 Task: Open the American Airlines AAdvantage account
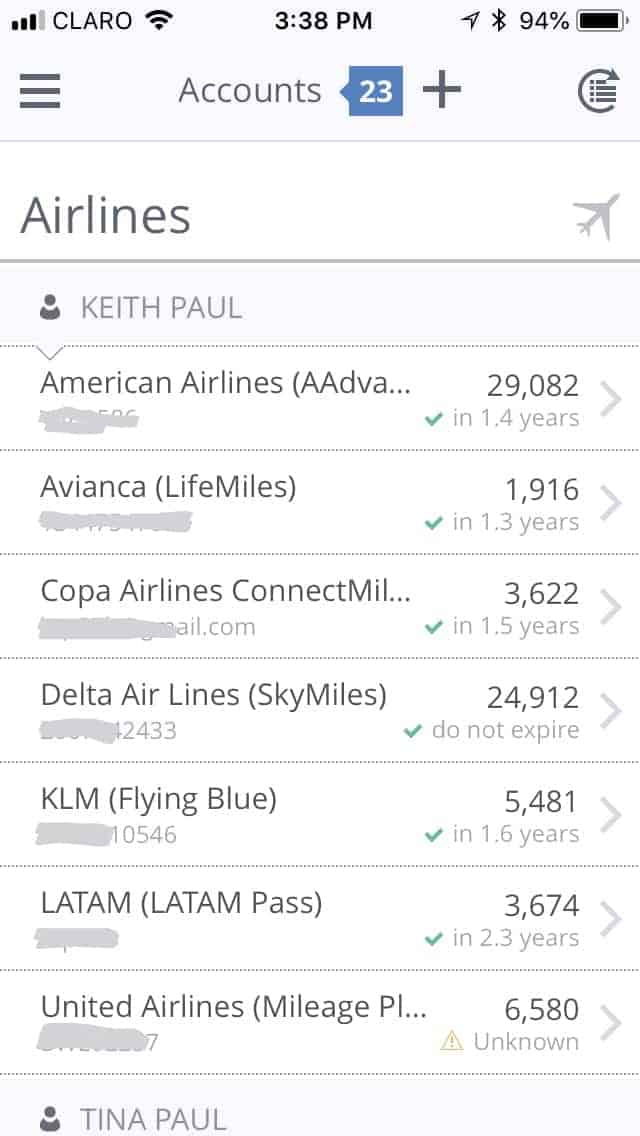pos(320,398)
